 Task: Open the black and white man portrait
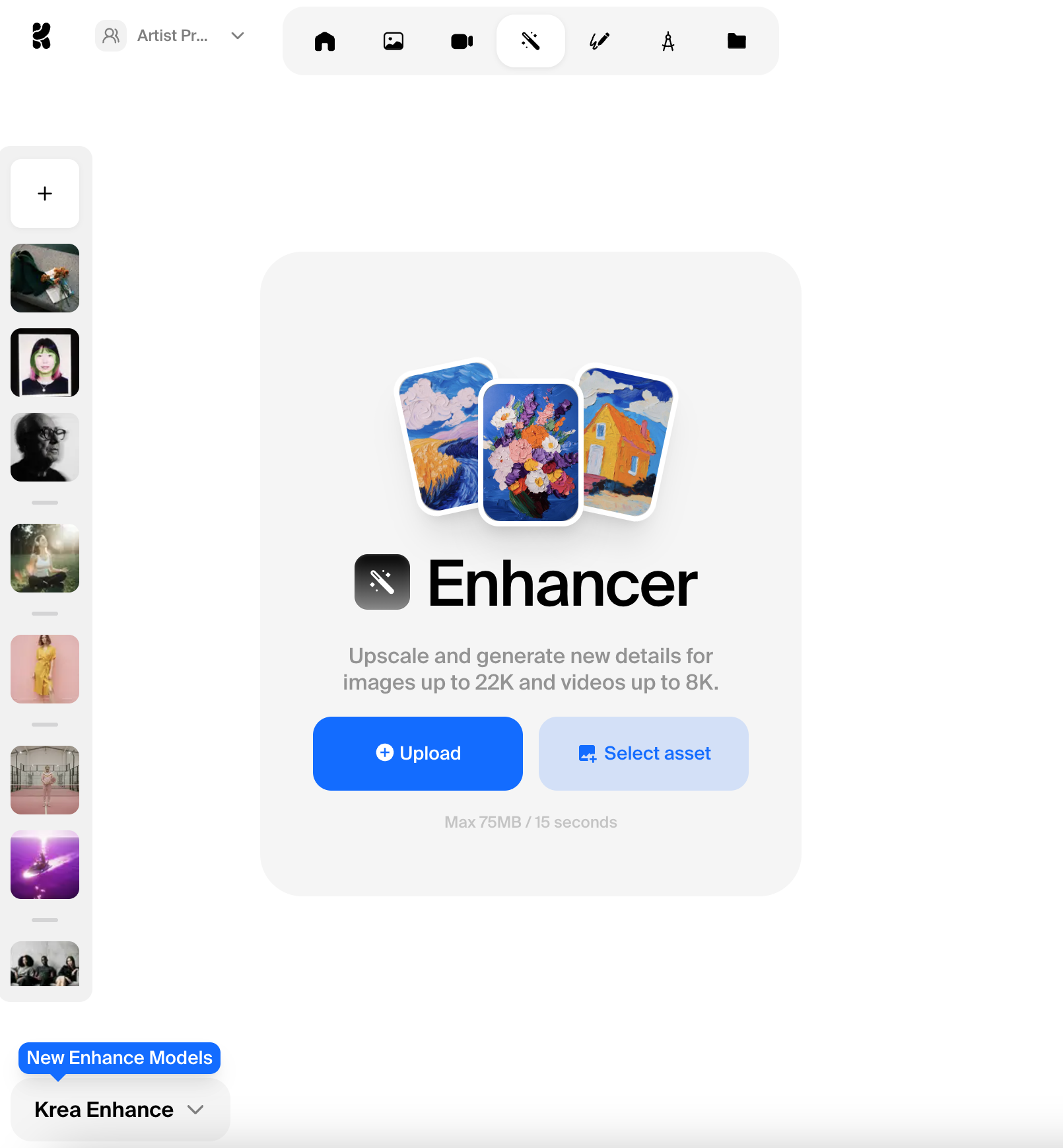click(45, 447)
